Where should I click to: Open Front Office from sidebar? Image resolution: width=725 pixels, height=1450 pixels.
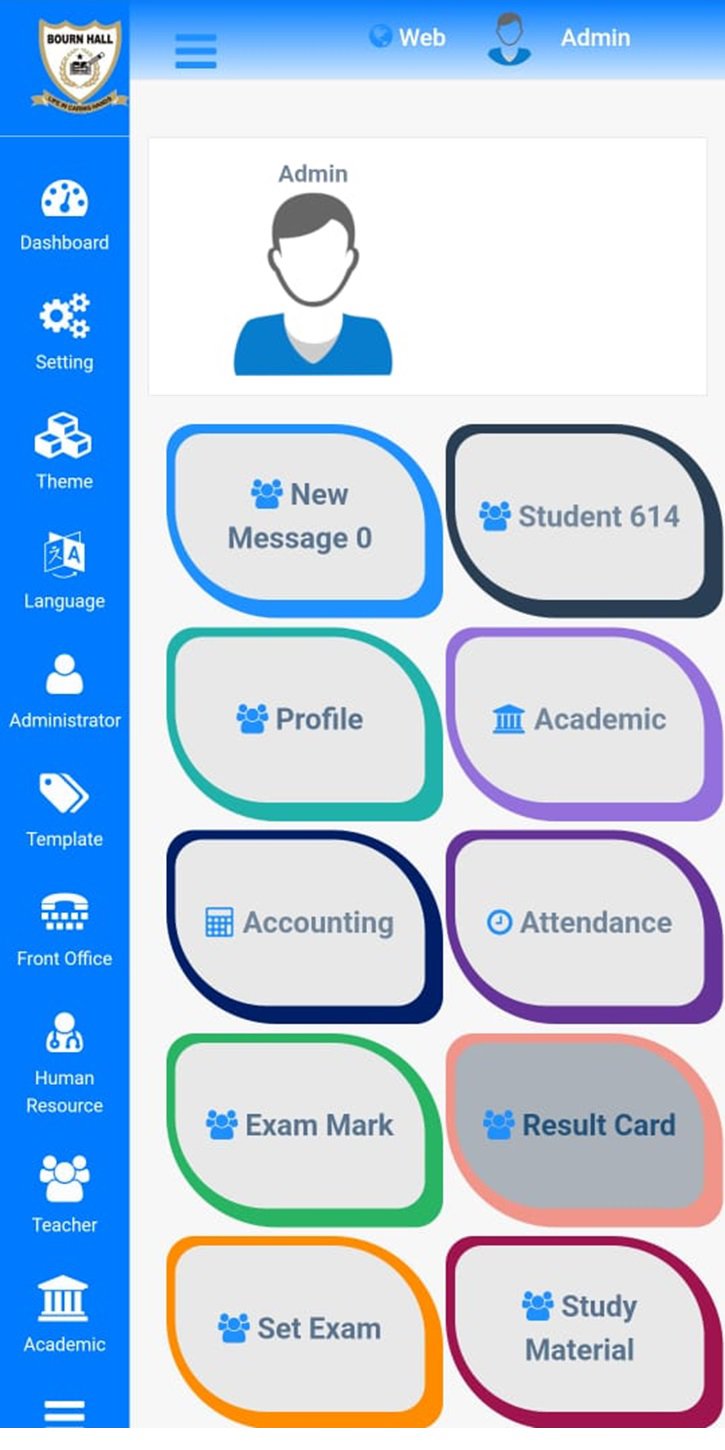tap(64, 929)
